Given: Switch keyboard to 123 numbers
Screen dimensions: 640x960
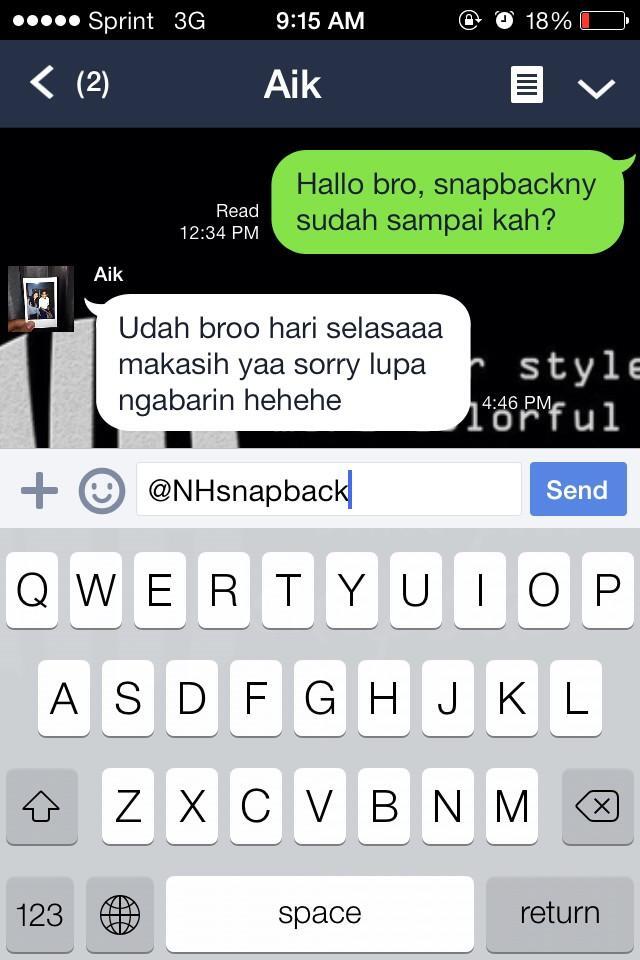Looking at the screenshot, I should tap(40, 913).
